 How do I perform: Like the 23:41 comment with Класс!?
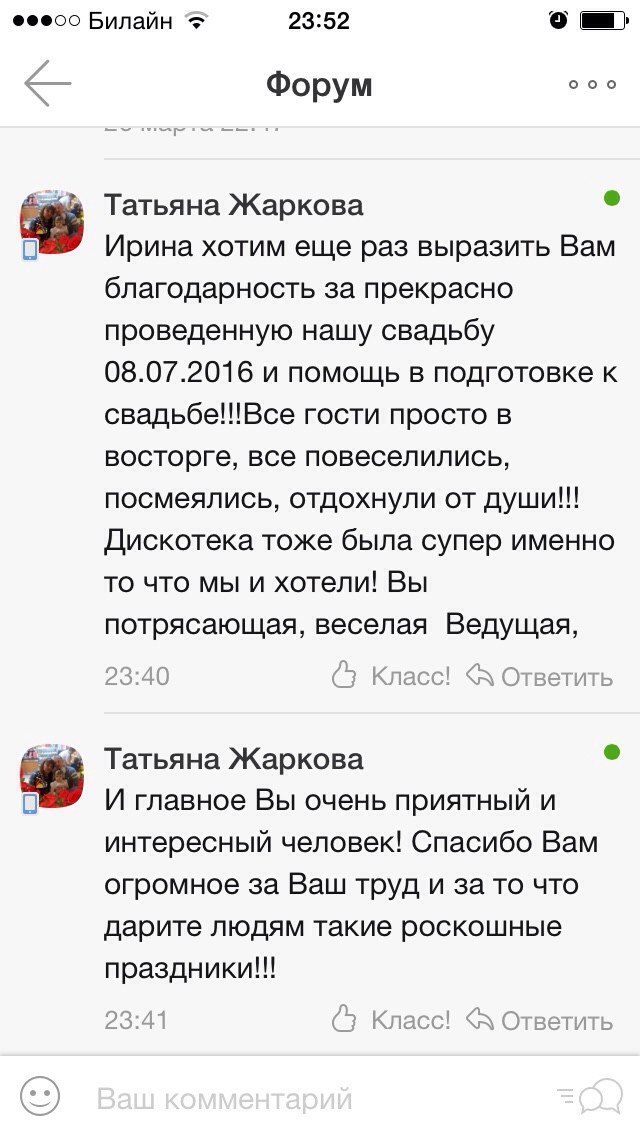[391, 1020]
